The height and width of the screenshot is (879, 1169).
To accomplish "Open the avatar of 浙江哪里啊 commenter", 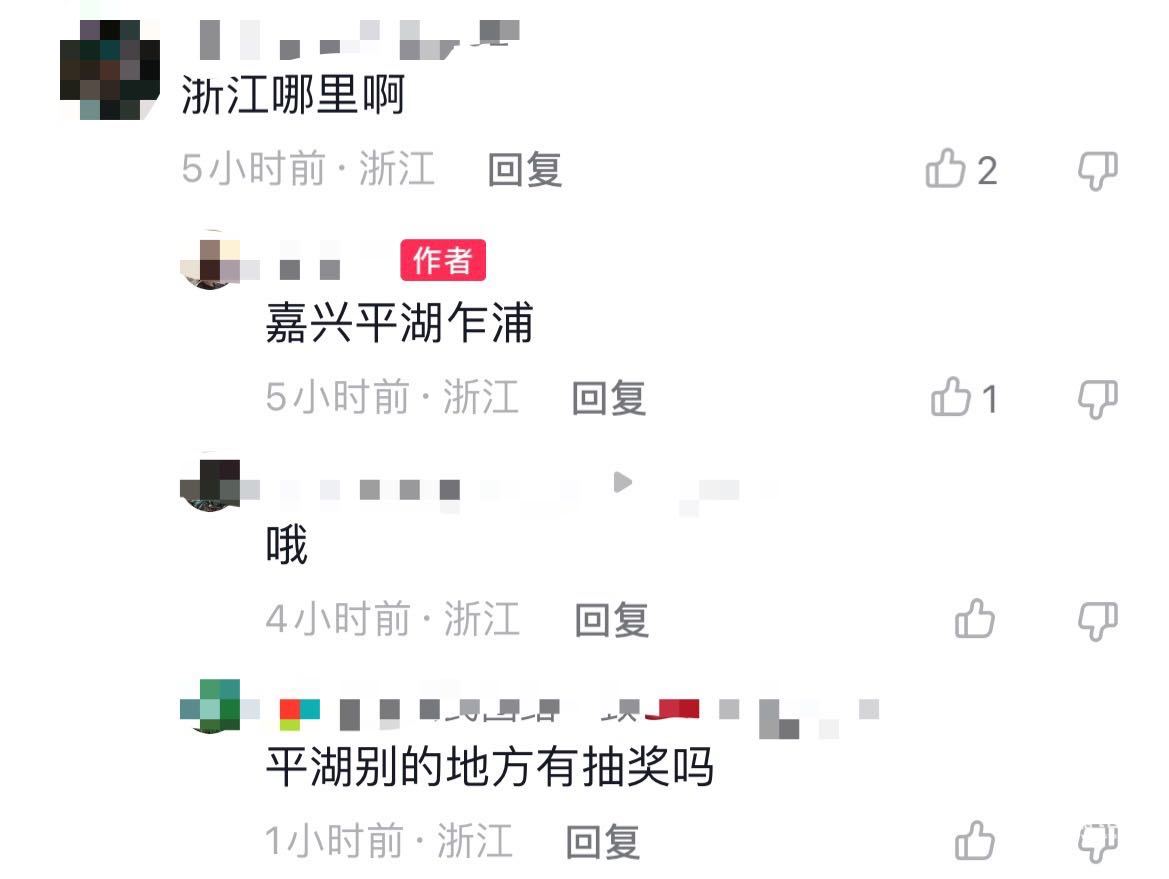I will pyautogui.click(x=110, y=70).
